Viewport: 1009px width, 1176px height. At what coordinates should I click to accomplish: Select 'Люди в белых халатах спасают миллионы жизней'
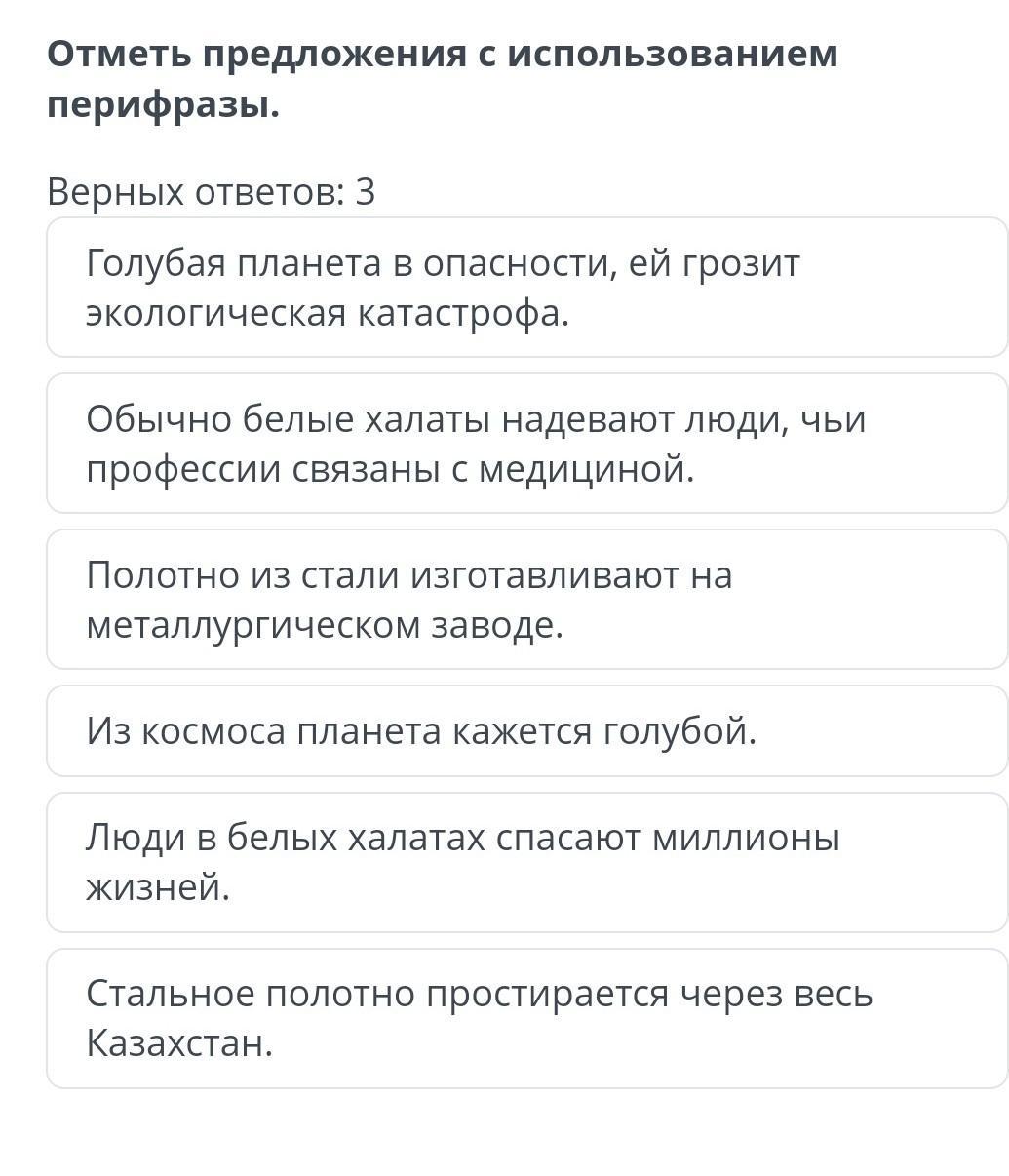[527, 863]
